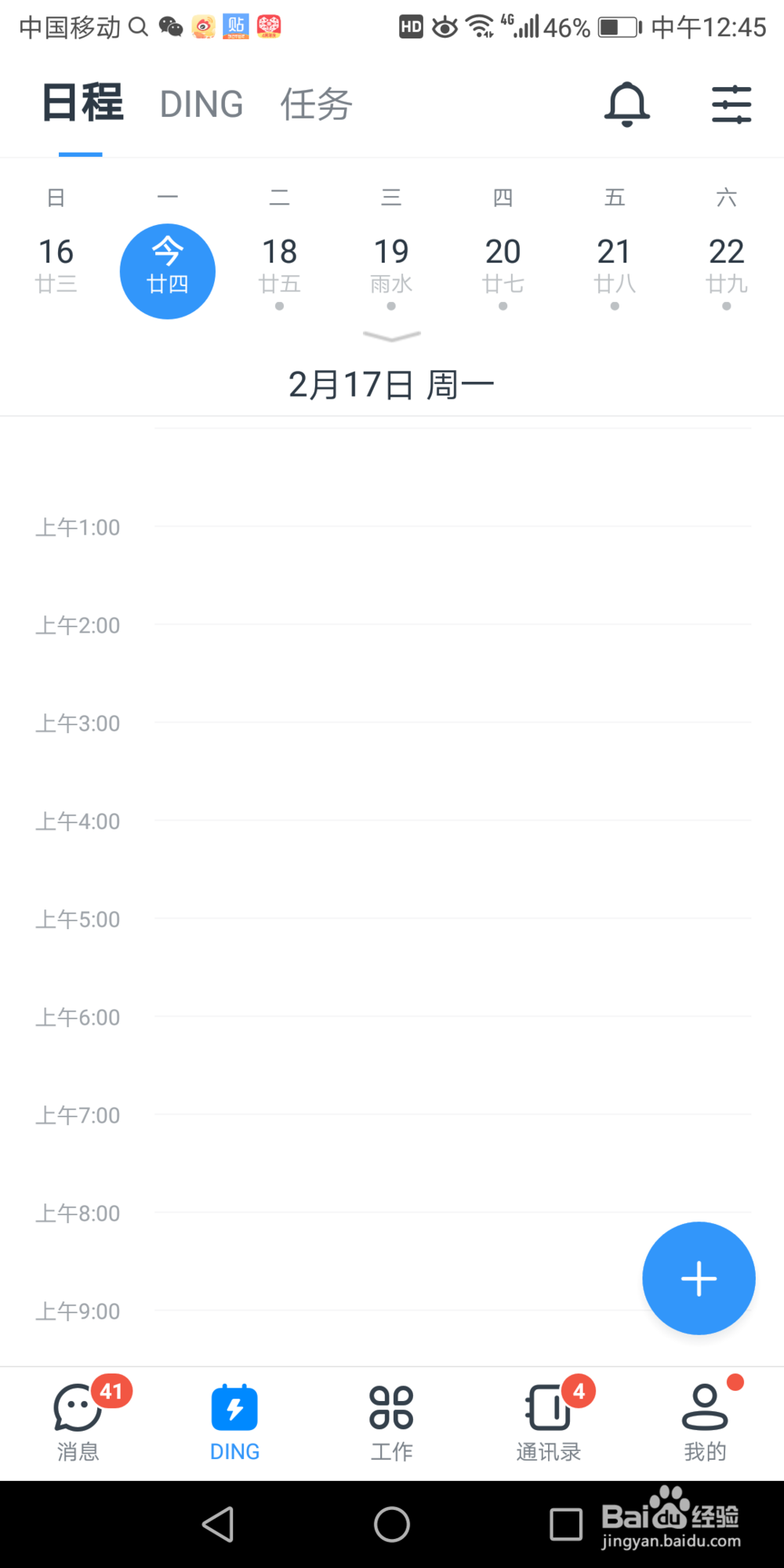784x1568 pixels.
Task: Switch to the DING tab
Action: click(201, 103)
